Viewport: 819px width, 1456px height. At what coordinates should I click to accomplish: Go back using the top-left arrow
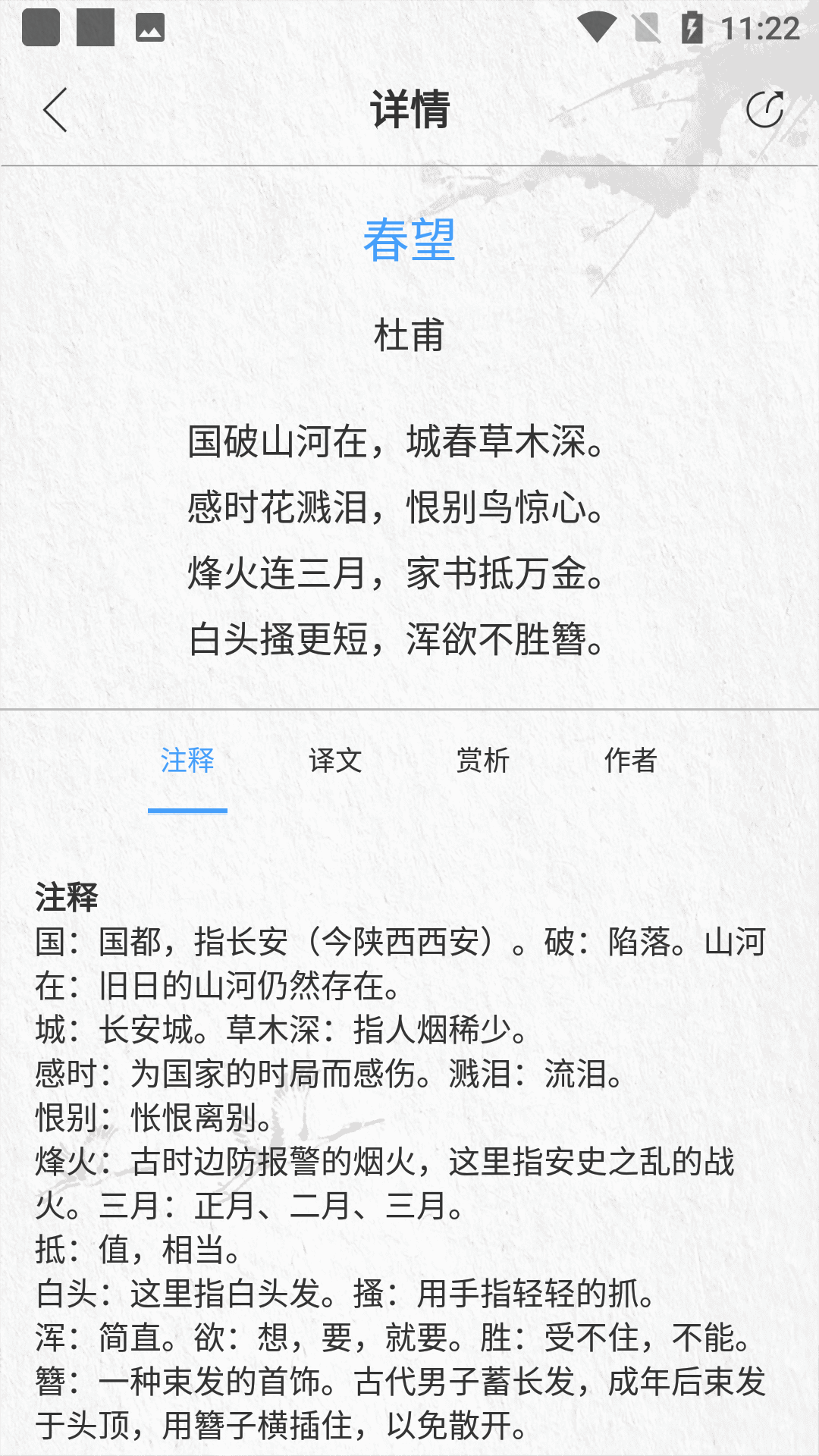tap(55, 110)
